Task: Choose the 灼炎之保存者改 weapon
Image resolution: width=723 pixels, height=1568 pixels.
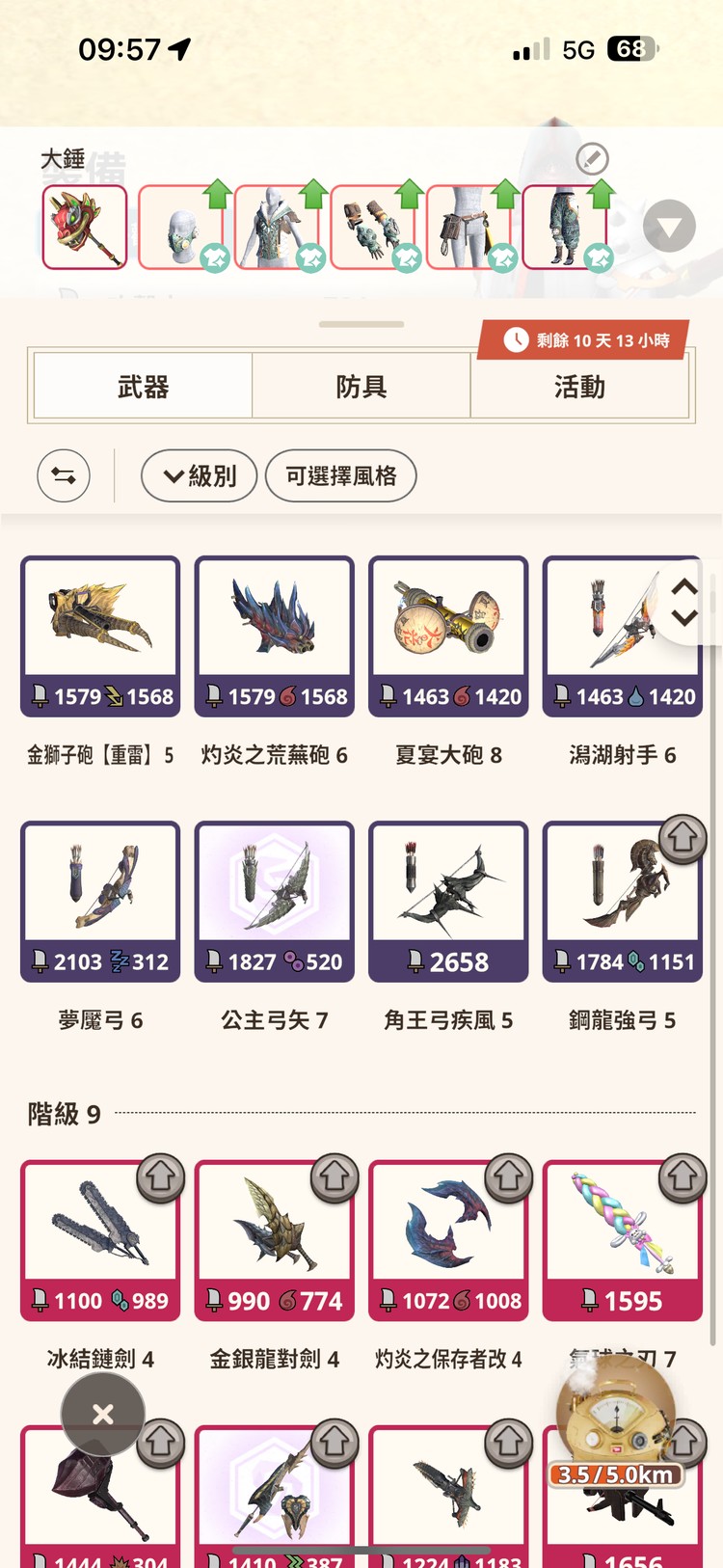Action: (x=448, y=1240)
